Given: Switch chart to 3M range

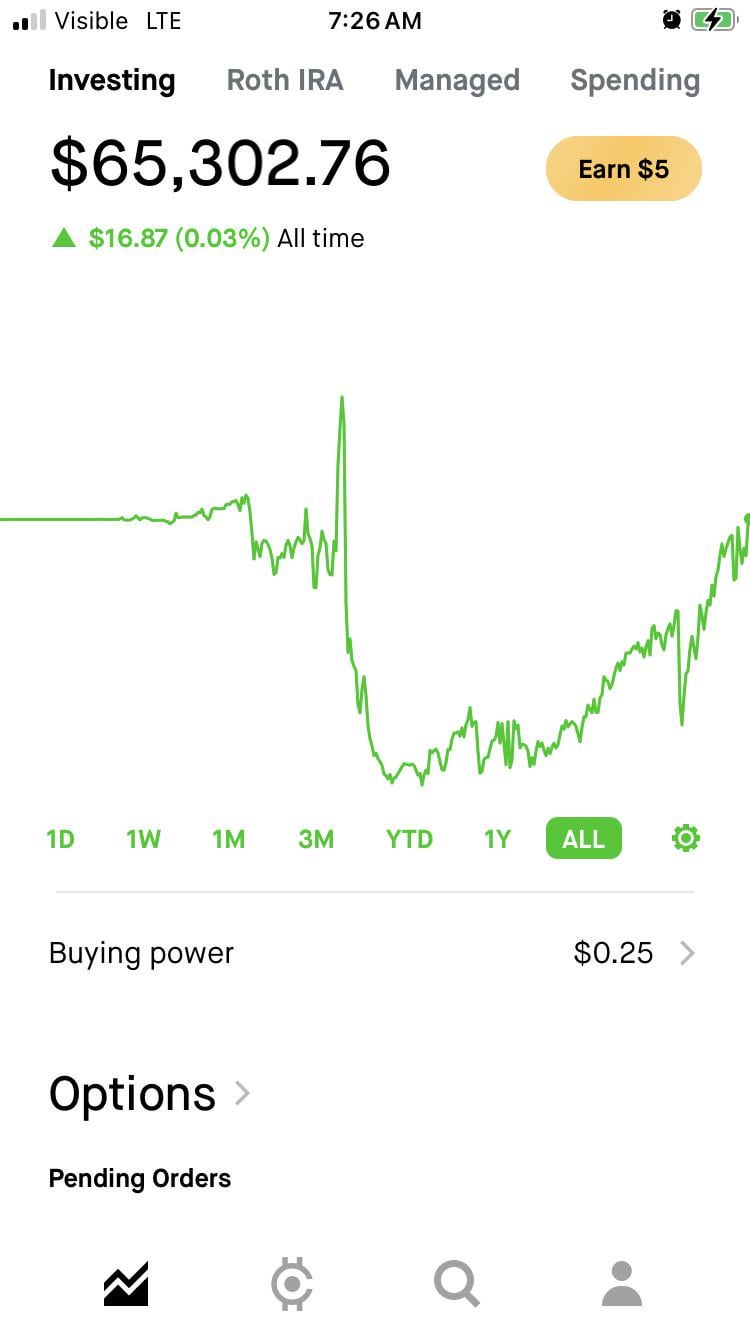Looking at the screenshot, I should click(316, 839).
